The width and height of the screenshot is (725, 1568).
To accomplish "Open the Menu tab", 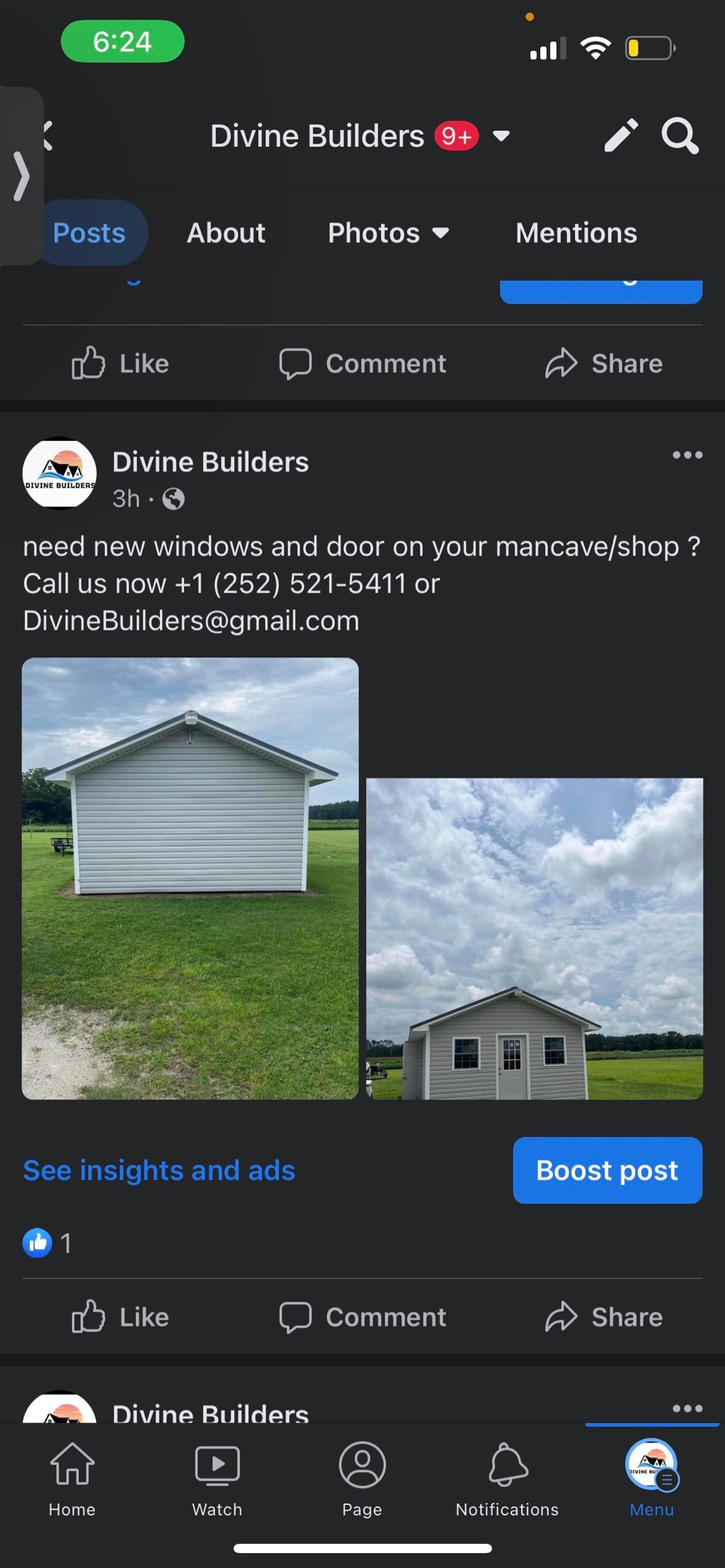I will click(651, 1478).
